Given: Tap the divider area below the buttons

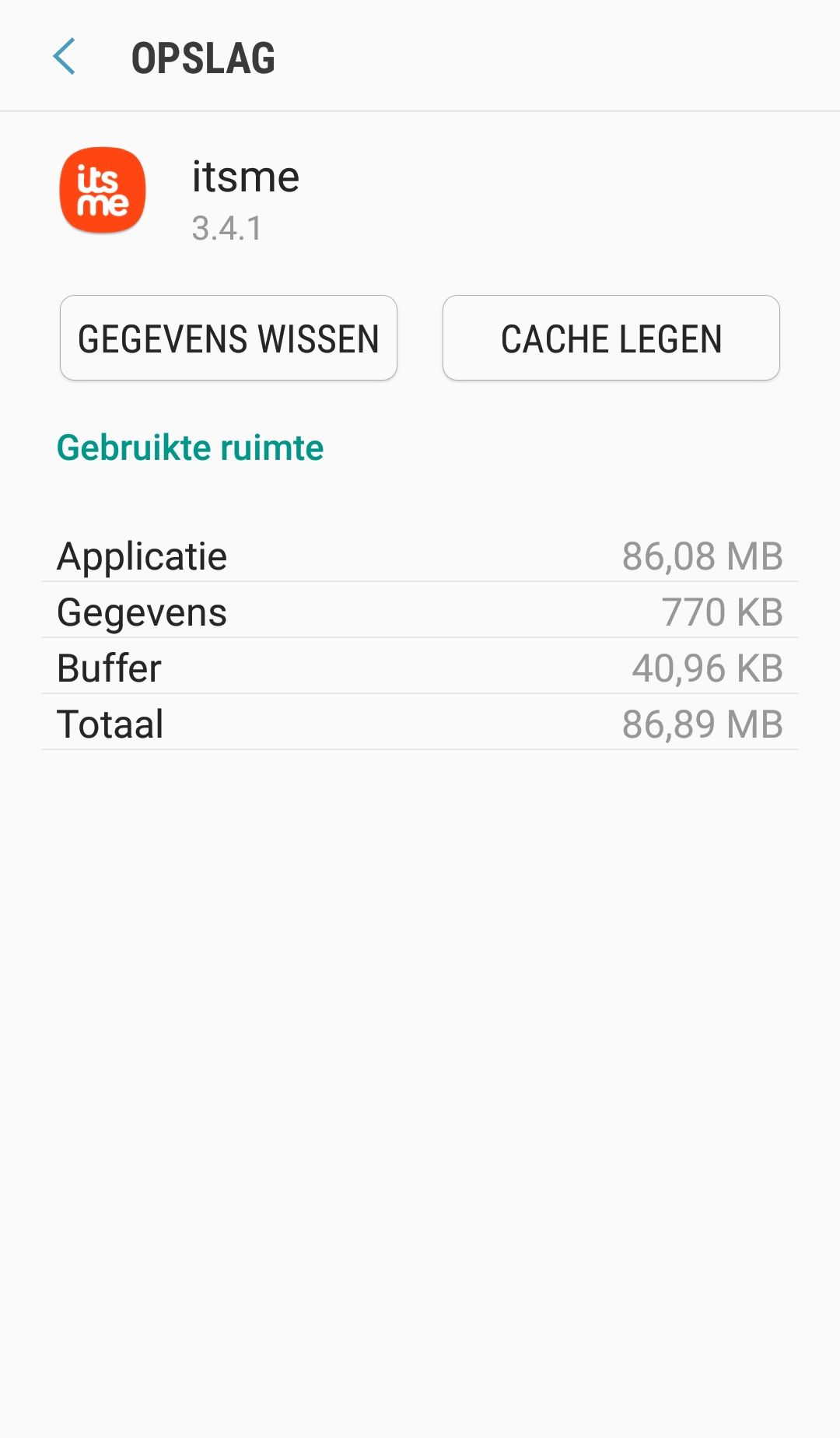Looking at the screenshot, I should [420, 405].
